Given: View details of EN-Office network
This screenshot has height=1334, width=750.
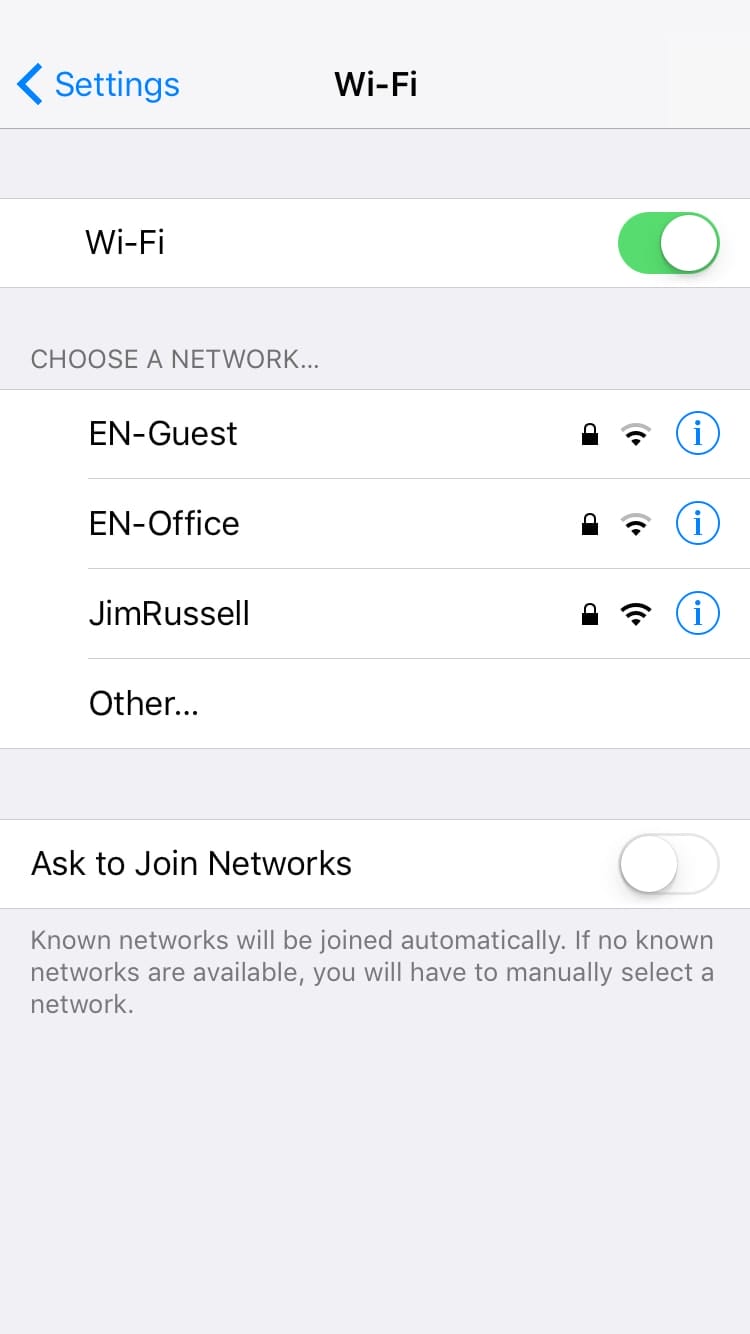Looking at the screenshot, I should (697, 524).
